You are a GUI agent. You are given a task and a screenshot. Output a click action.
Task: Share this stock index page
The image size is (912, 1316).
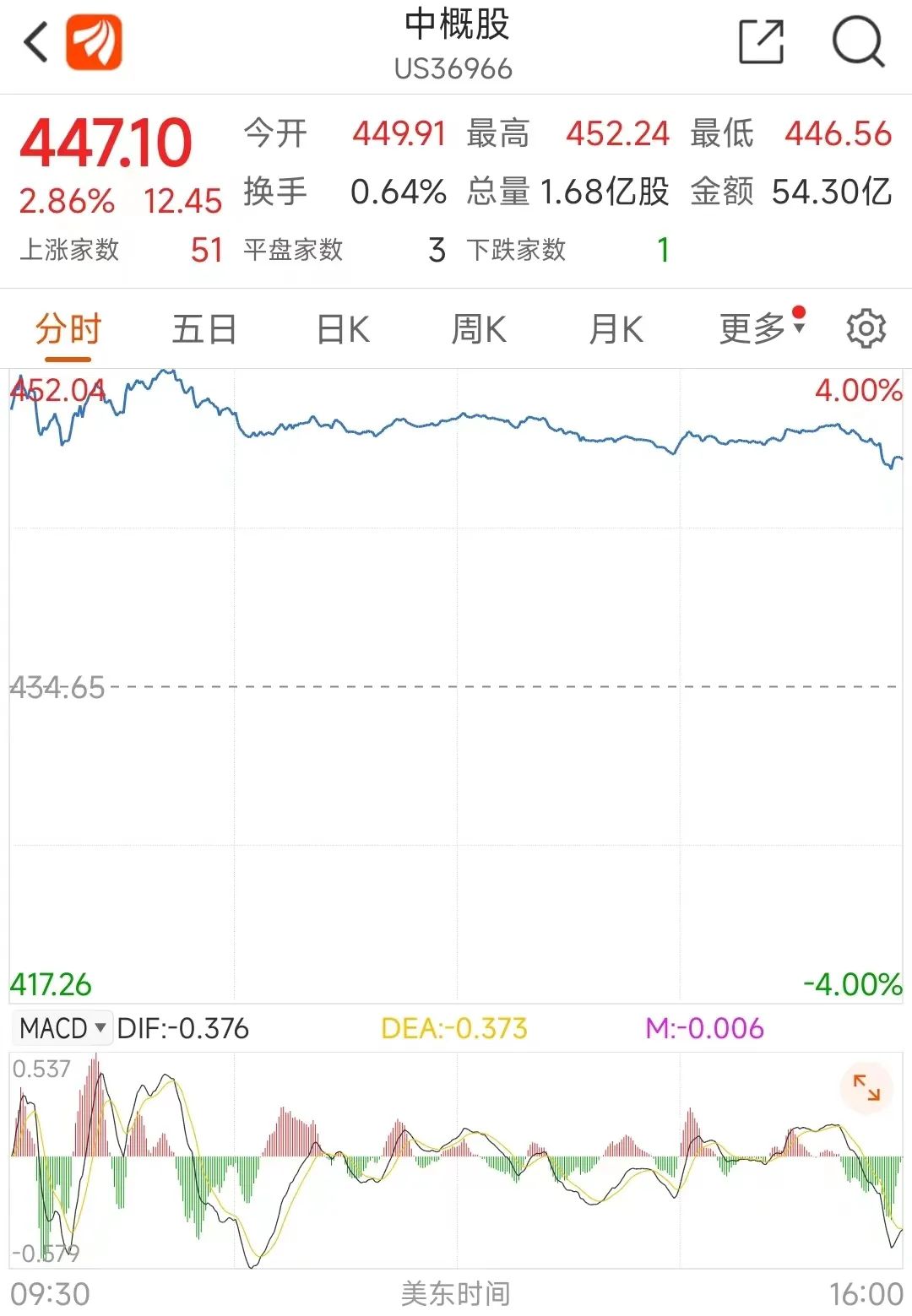pos(761,42)
